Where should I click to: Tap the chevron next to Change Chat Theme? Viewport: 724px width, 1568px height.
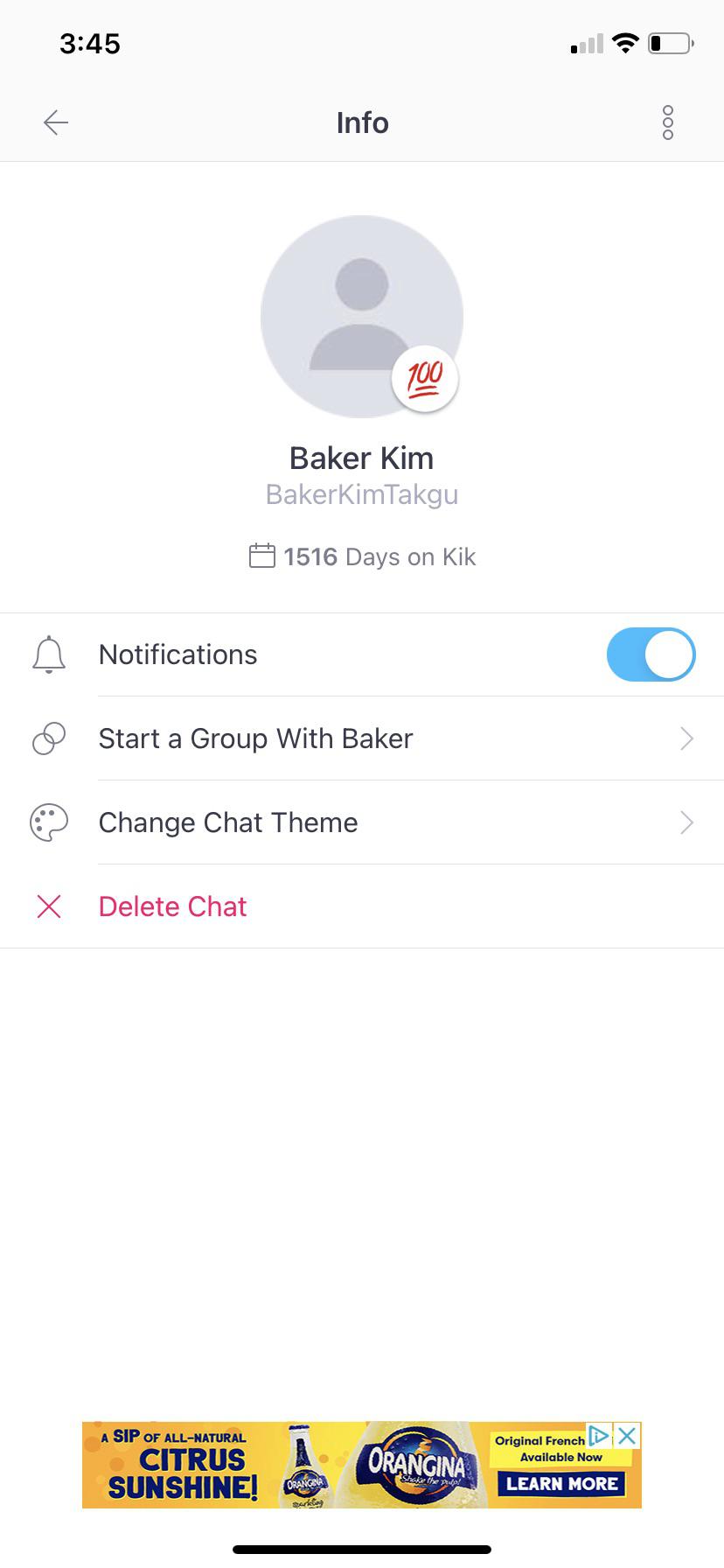(x=687, y=822)
